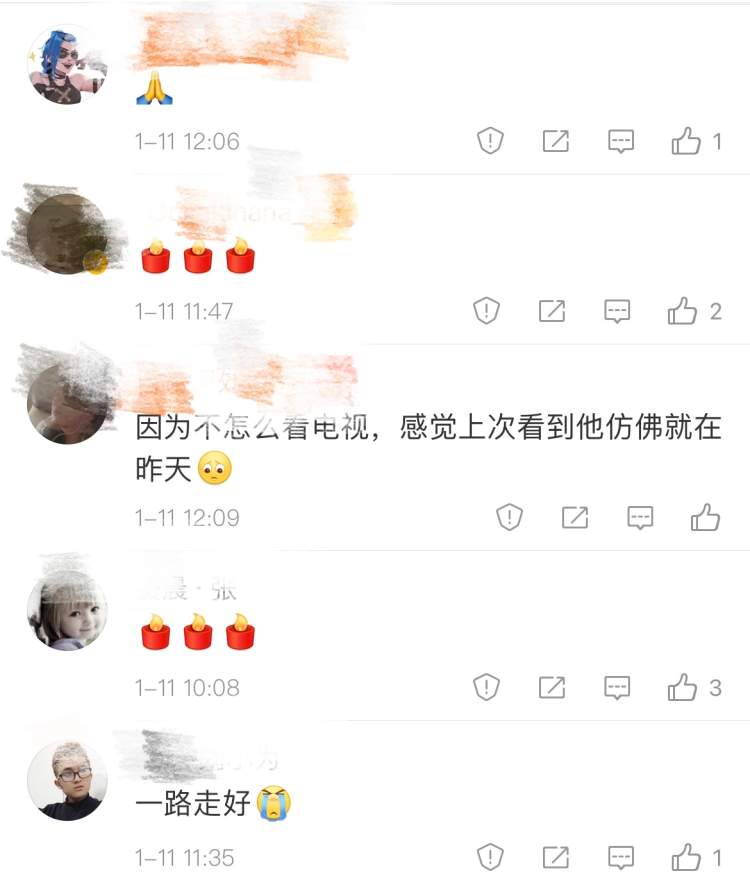
Task: Like the 12:09 comment about watching TV
Action: point(705,517)
